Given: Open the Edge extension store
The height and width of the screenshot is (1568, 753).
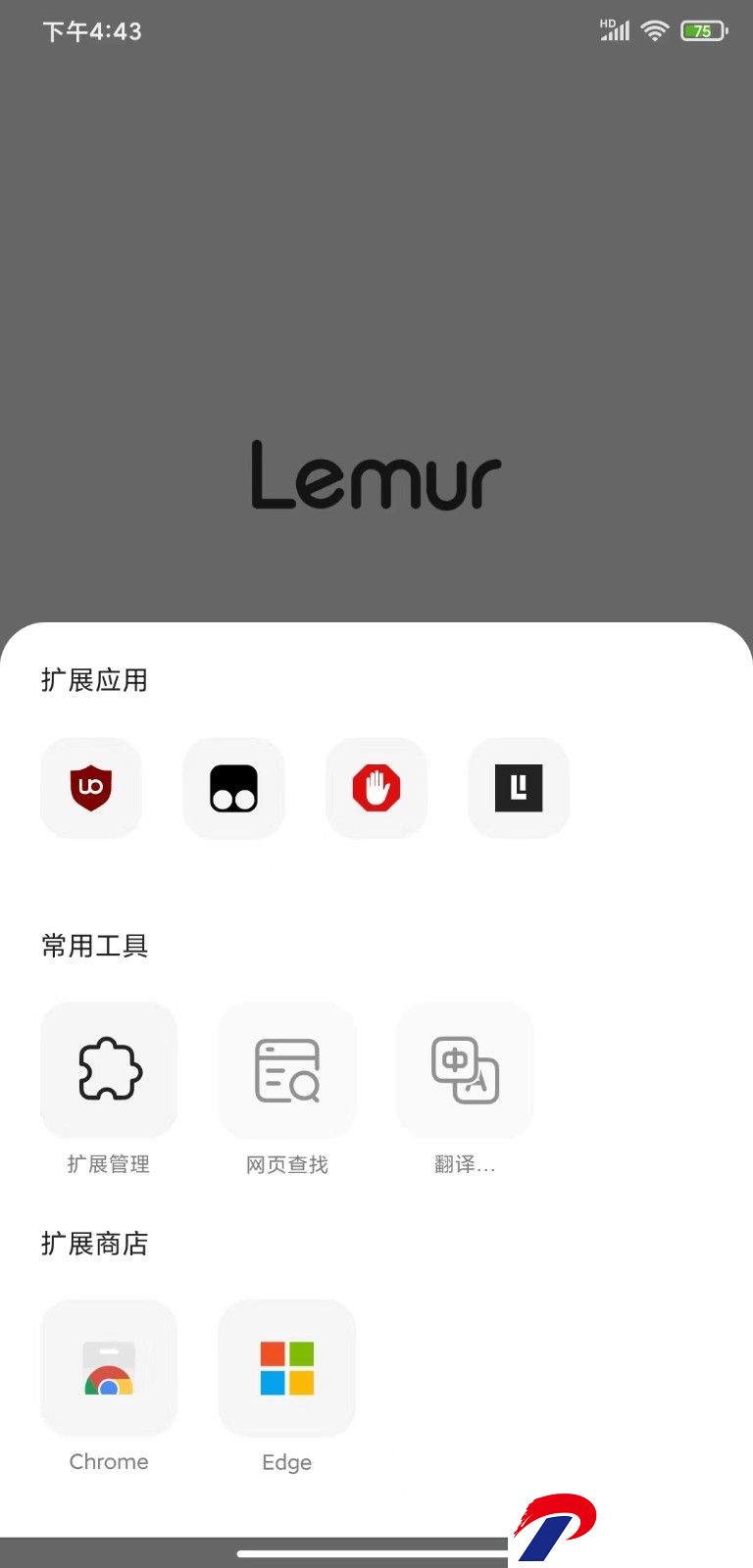Looking at the screenshot, I should (287, 1368).
